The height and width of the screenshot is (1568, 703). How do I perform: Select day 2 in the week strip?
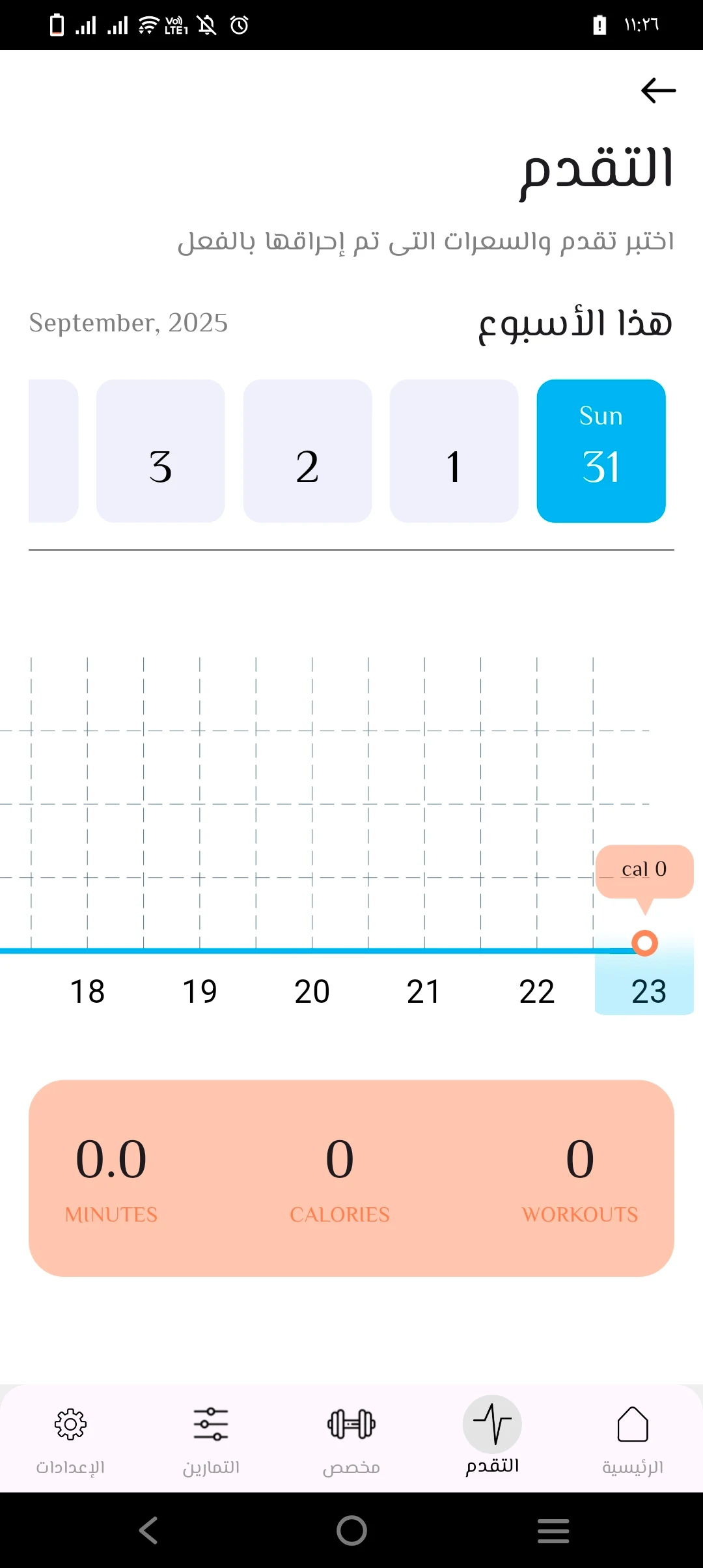pyautogui.click(x=307, y=451)
